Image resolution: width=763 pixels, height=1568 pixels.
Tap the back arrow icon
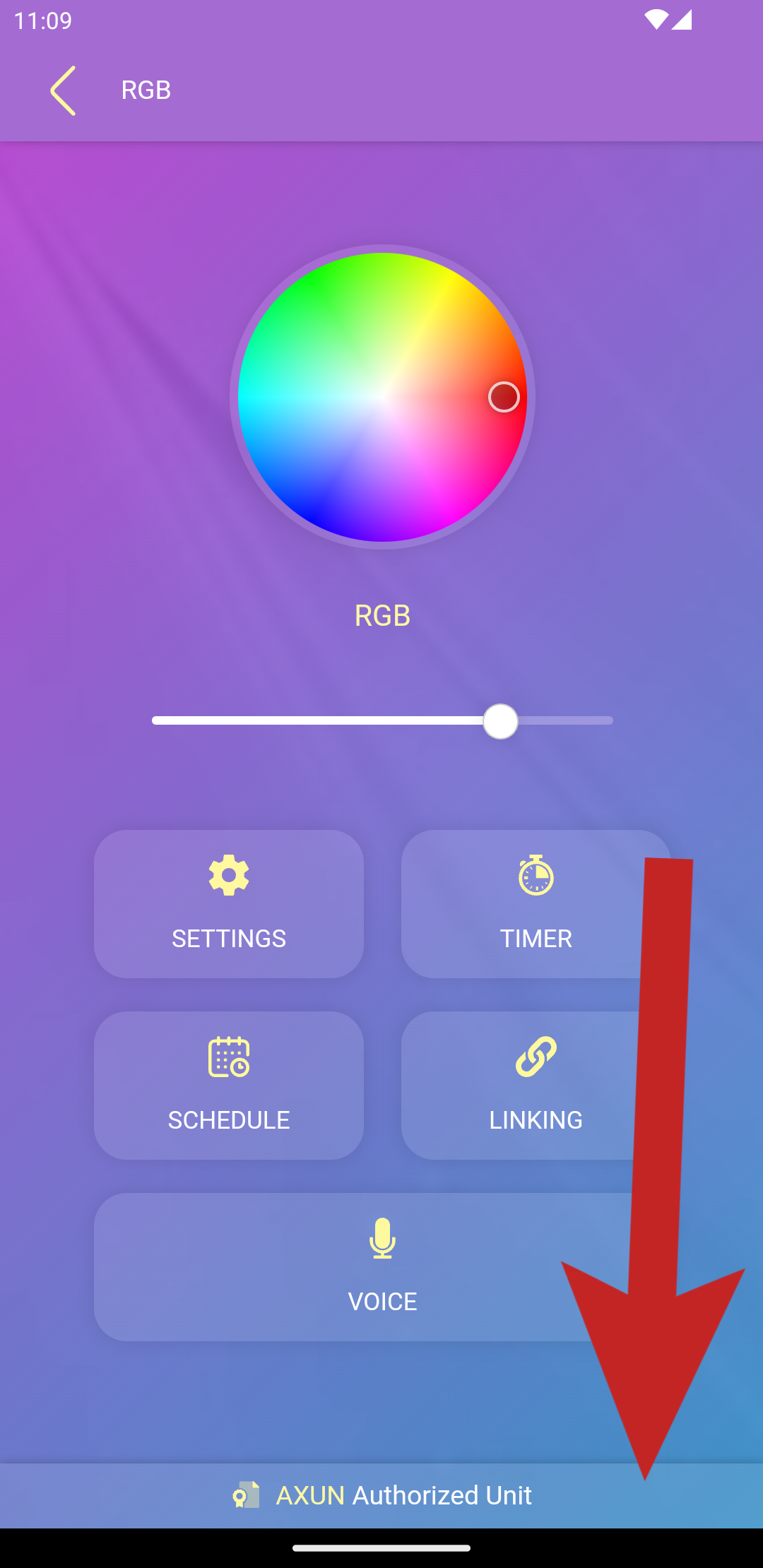(x=62, y=90)
